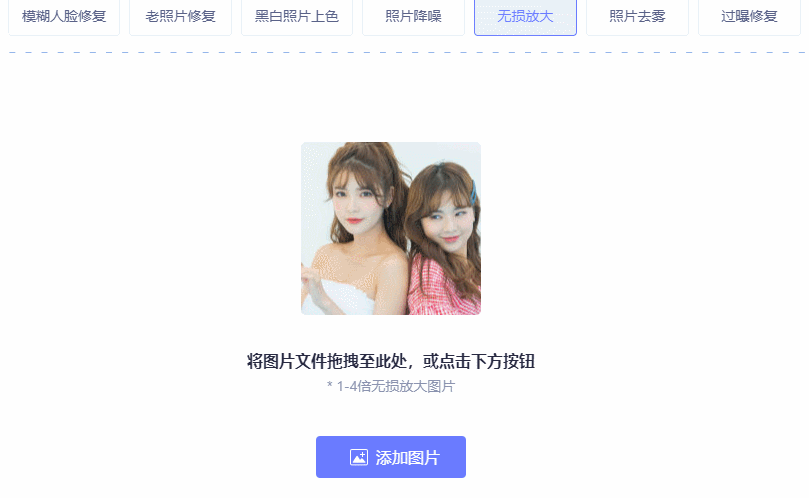Tap the 添加图片 button

pos(391,457)
